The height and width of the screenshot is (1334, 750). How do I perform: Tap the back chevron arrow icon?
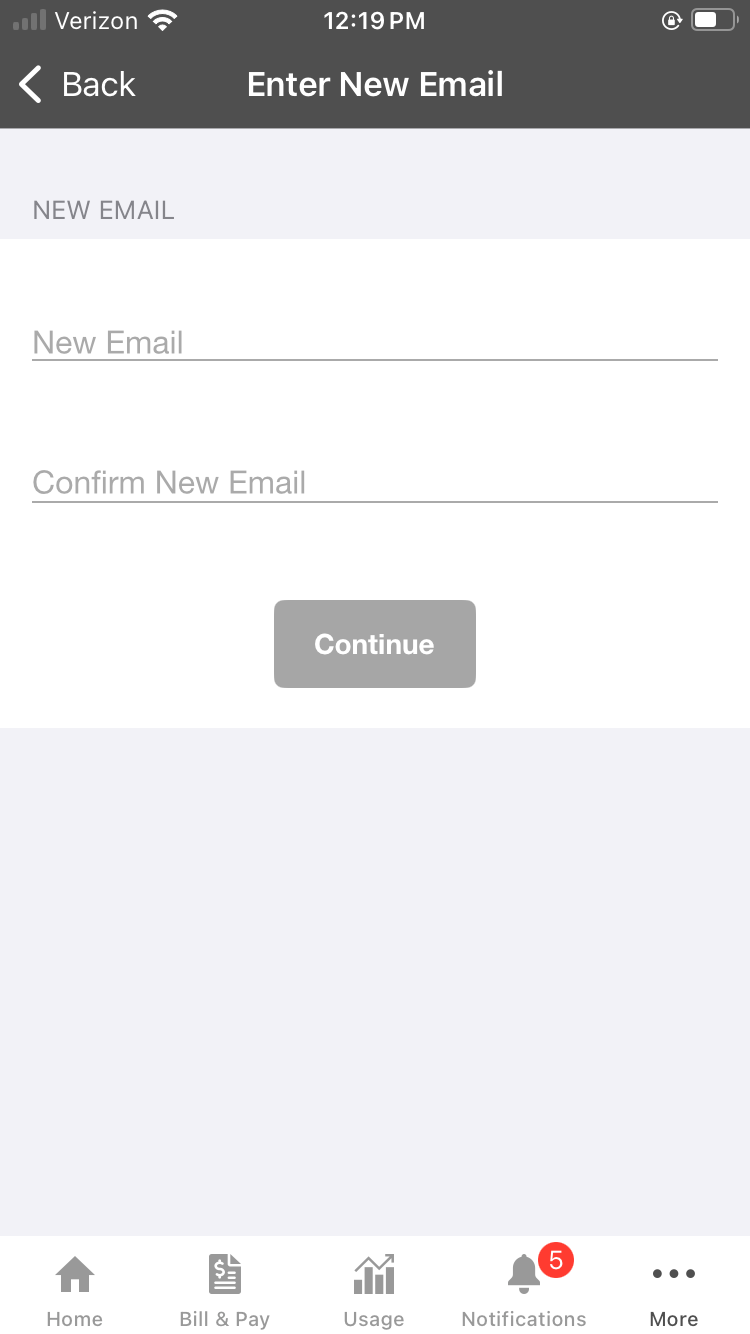click(30, 84)
